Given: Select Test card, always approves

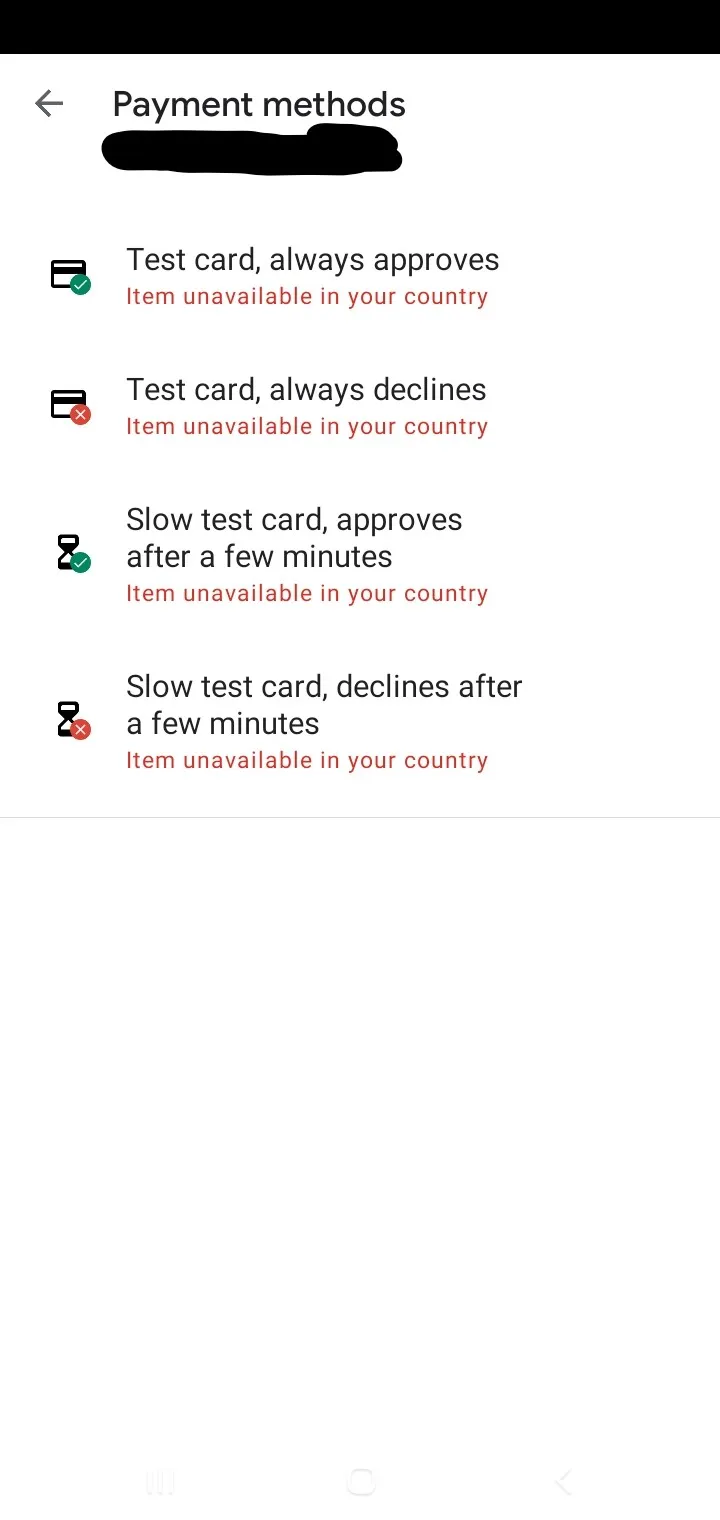Looking at the screenshot, I should pyautogui.click(x=310, y=276).
